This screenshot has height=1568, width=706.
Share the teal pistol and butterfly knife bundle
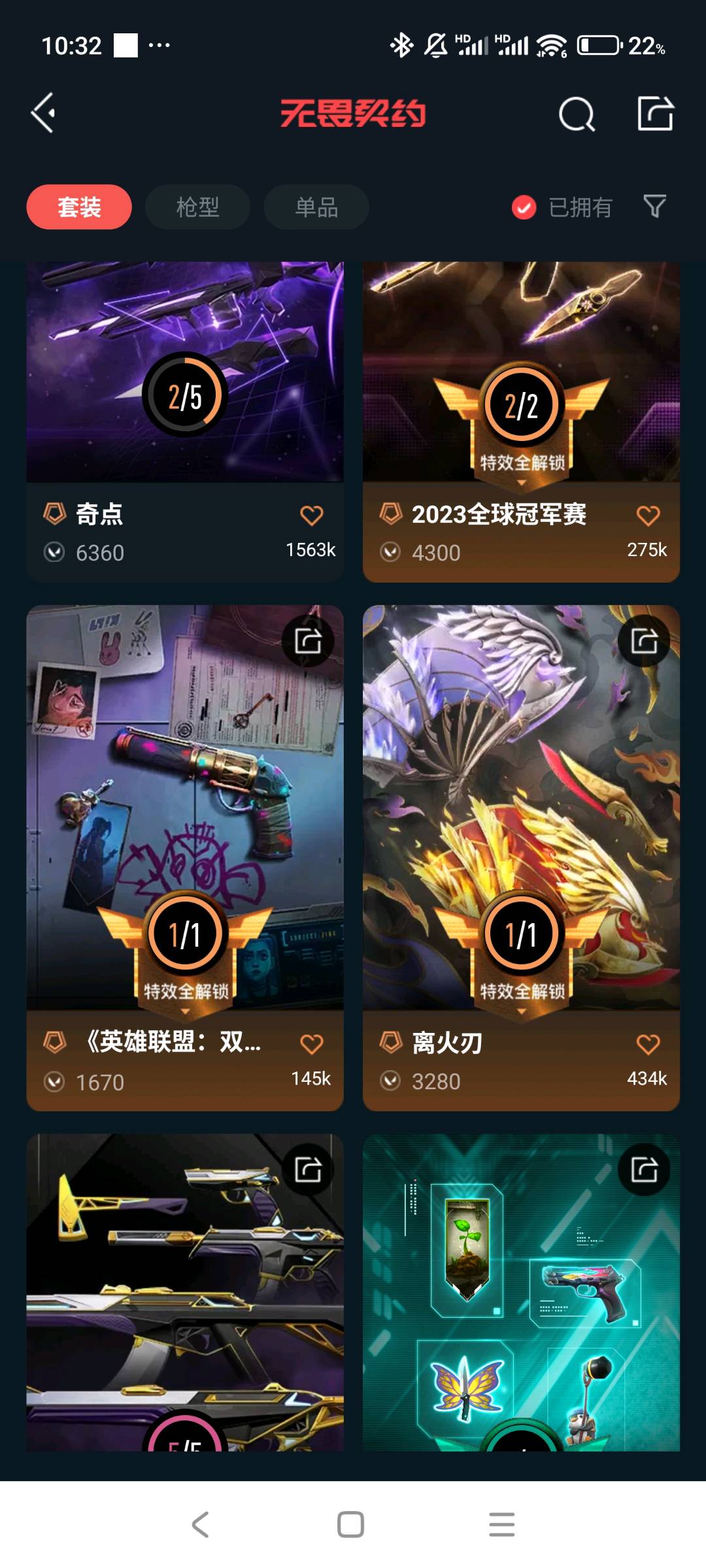coord(644,1169)
